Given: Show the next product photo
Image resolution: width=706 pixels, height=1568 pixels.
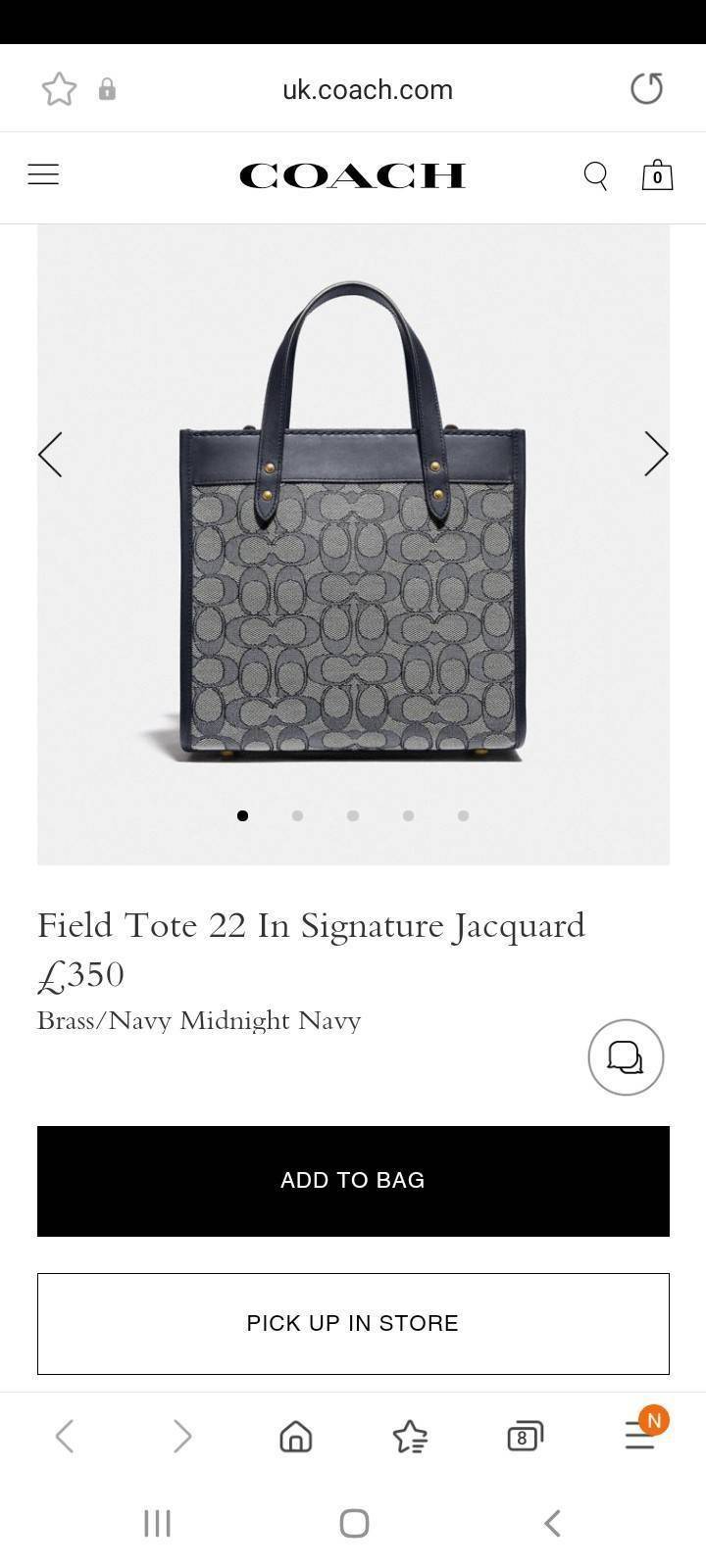Looking at the screenshot, I should point(655,454).
